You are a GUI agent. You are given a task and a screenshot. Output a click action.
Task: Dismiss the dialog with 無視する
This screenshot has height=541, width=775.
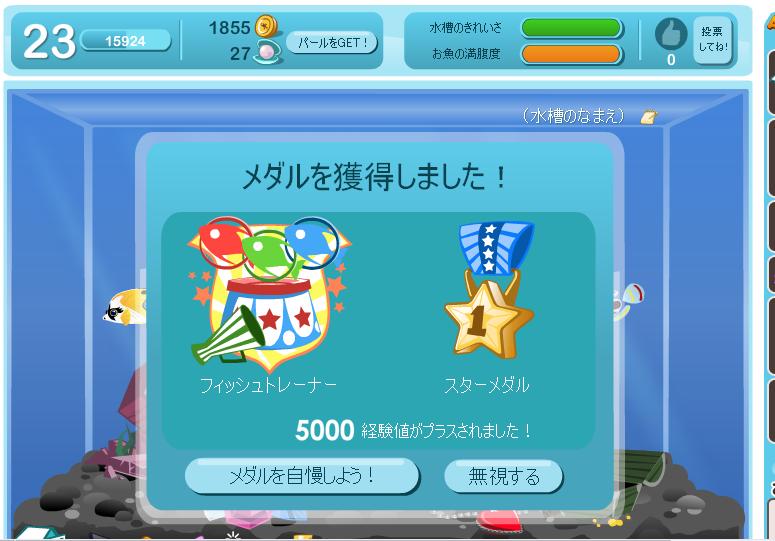coord(504,476)
